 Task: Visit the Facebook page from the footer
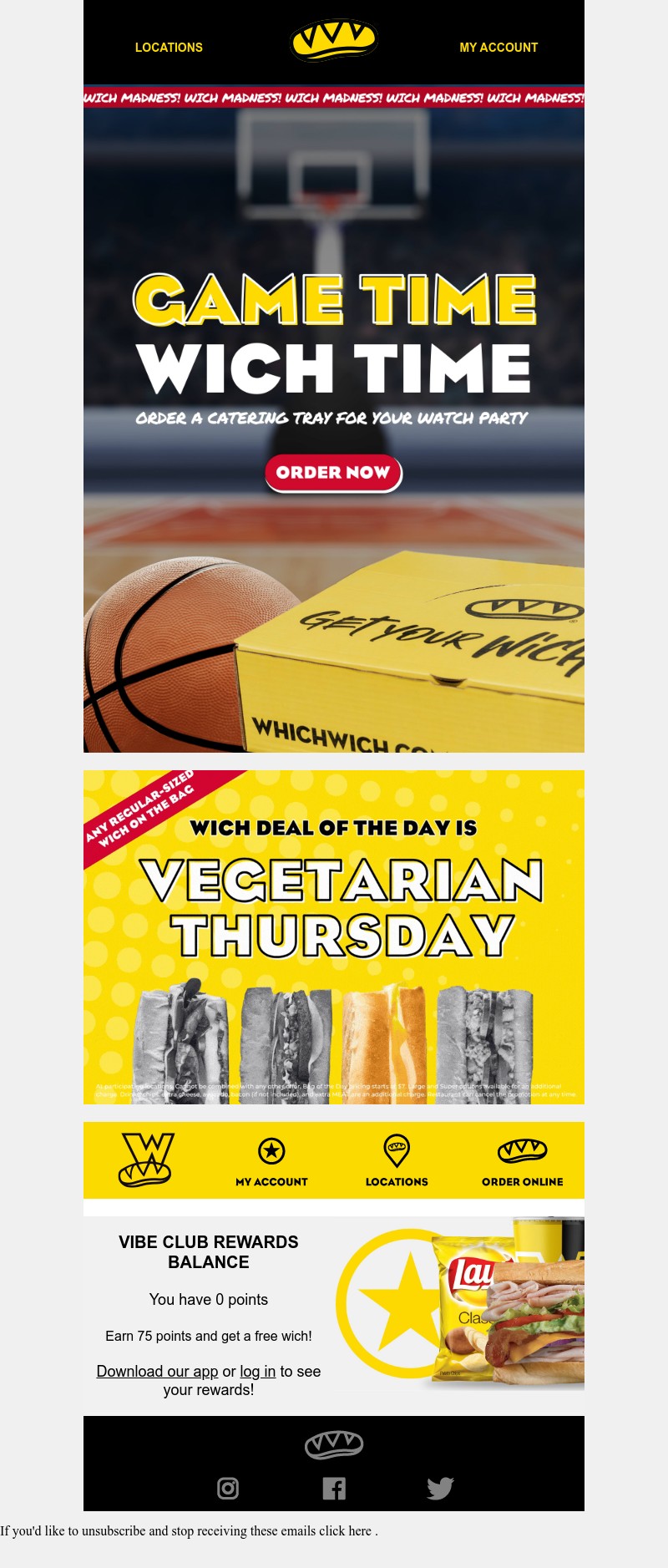[x=334, y=1488]
